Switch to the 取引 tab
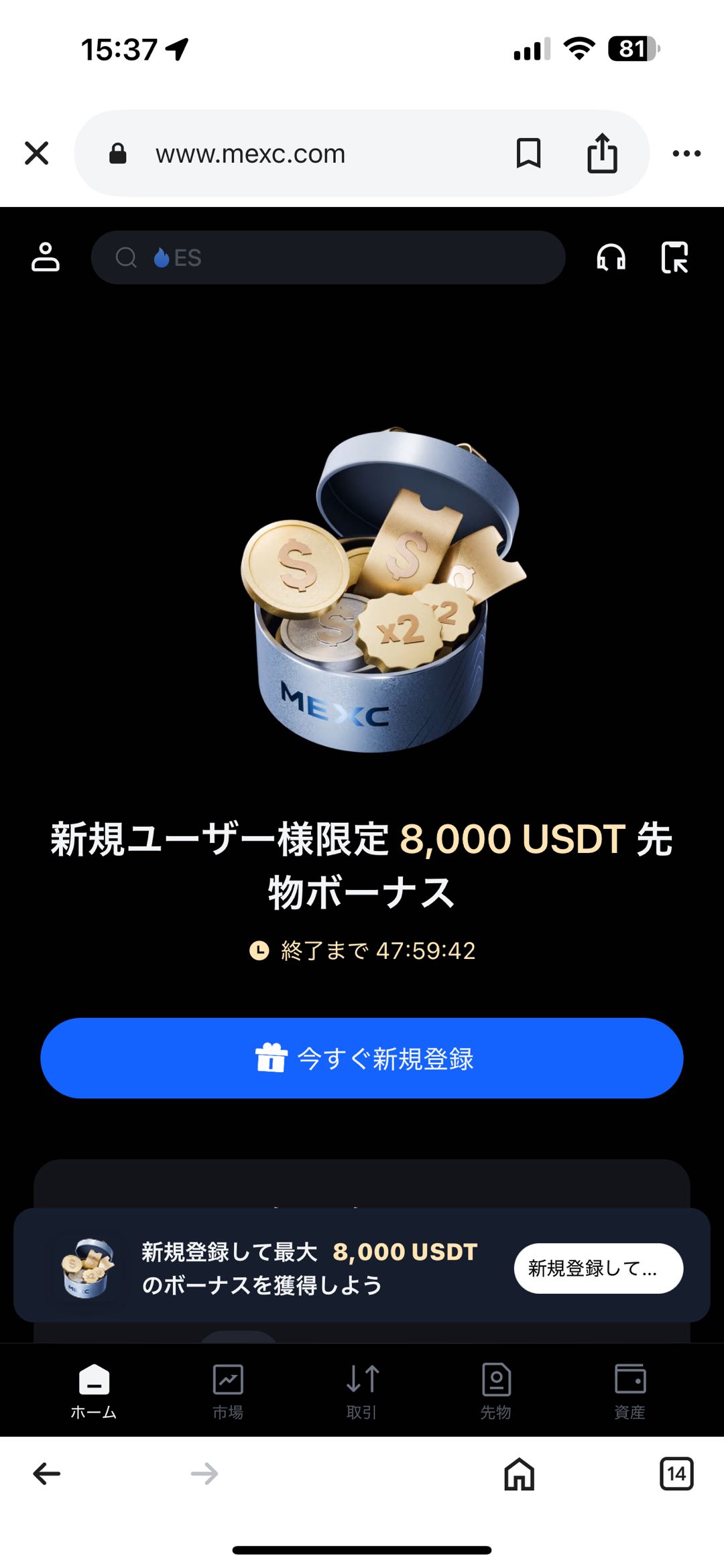This screenshot has width=724, height=1568. click(x=362, y=1391)
